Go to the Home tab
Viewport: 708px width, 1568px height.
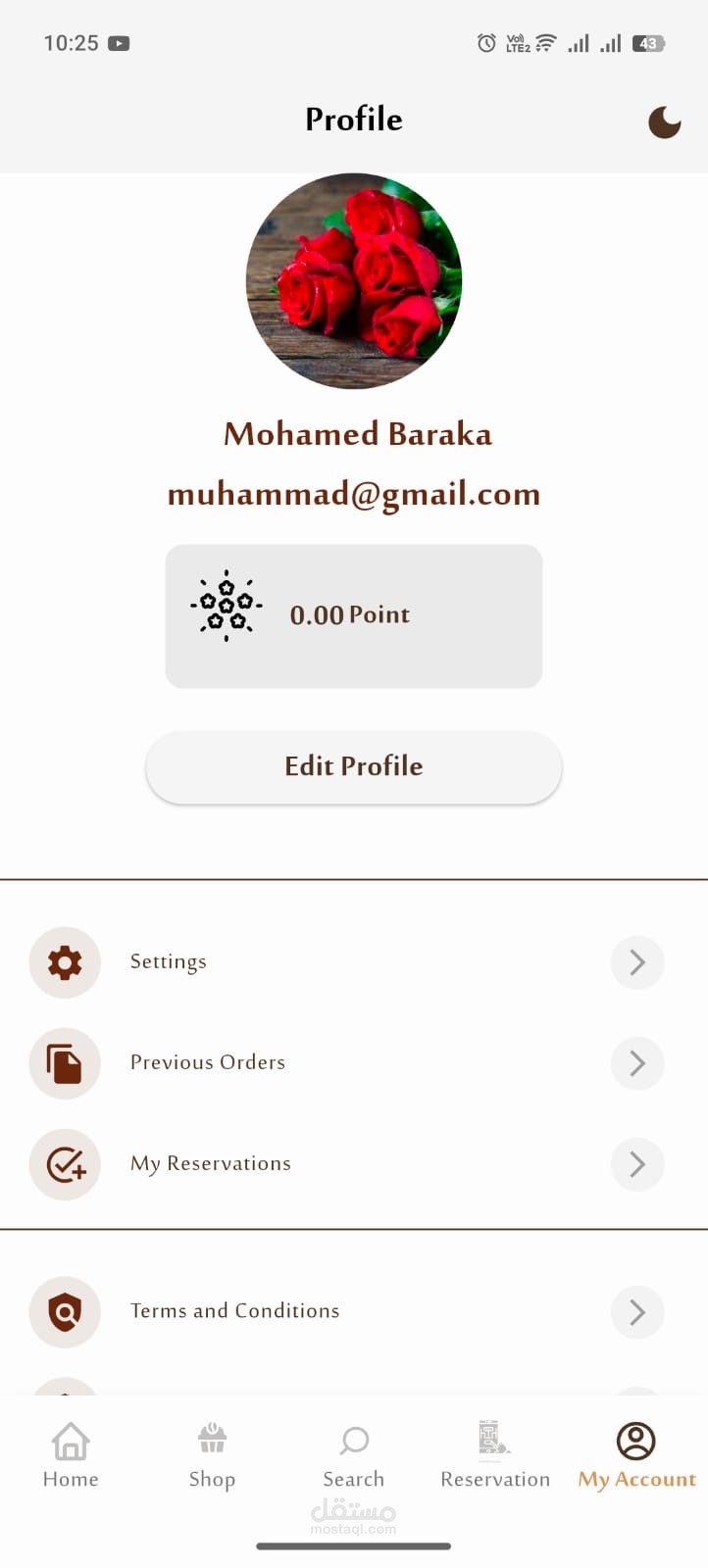(x=71, y=1455)
